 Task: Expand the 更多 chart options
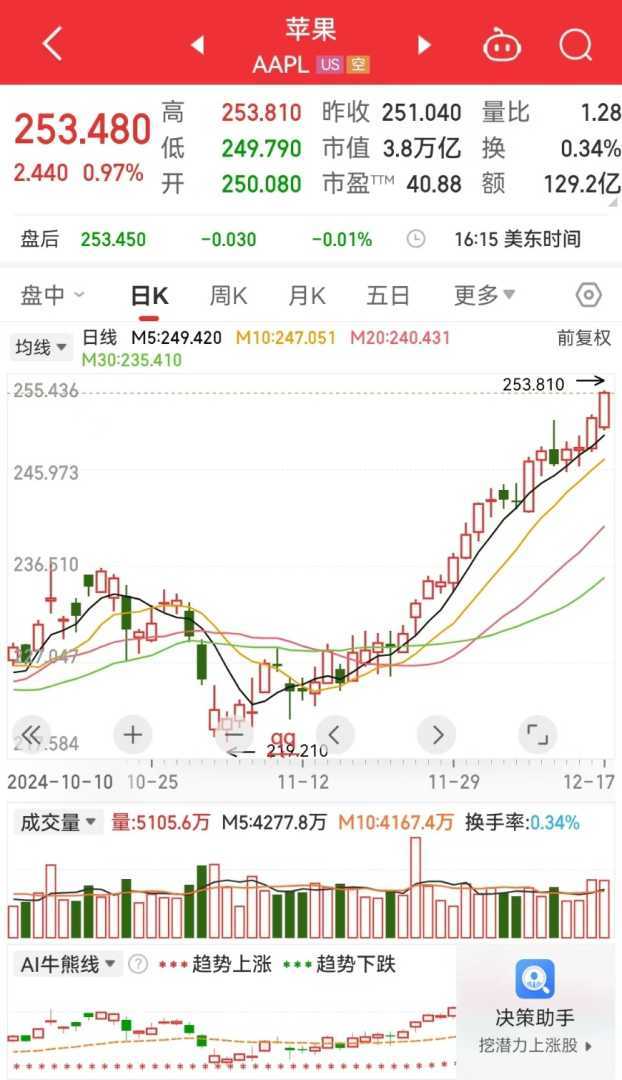coord(484,295)
